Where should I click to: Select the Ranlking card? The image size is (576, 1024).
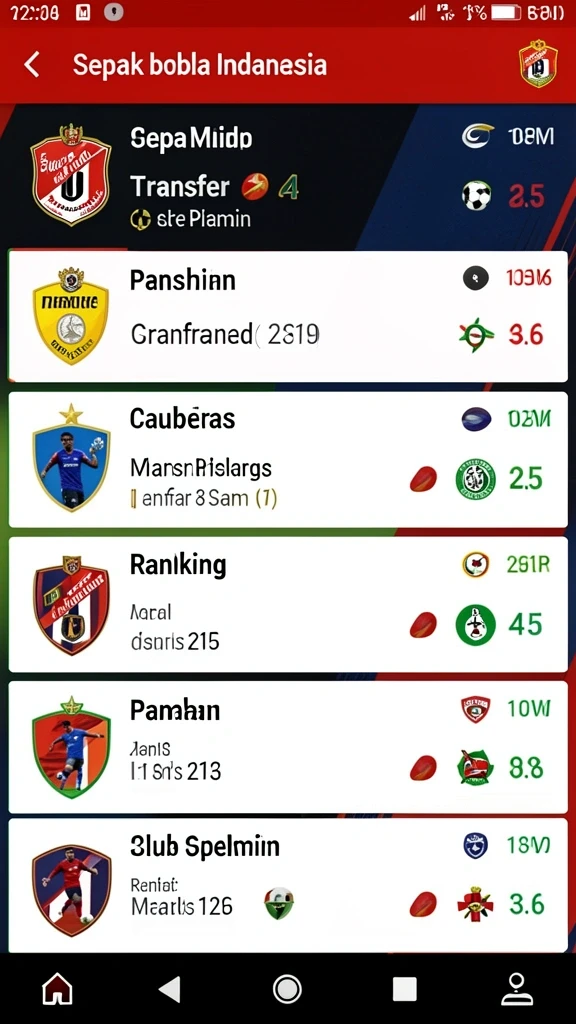point(288,604)
